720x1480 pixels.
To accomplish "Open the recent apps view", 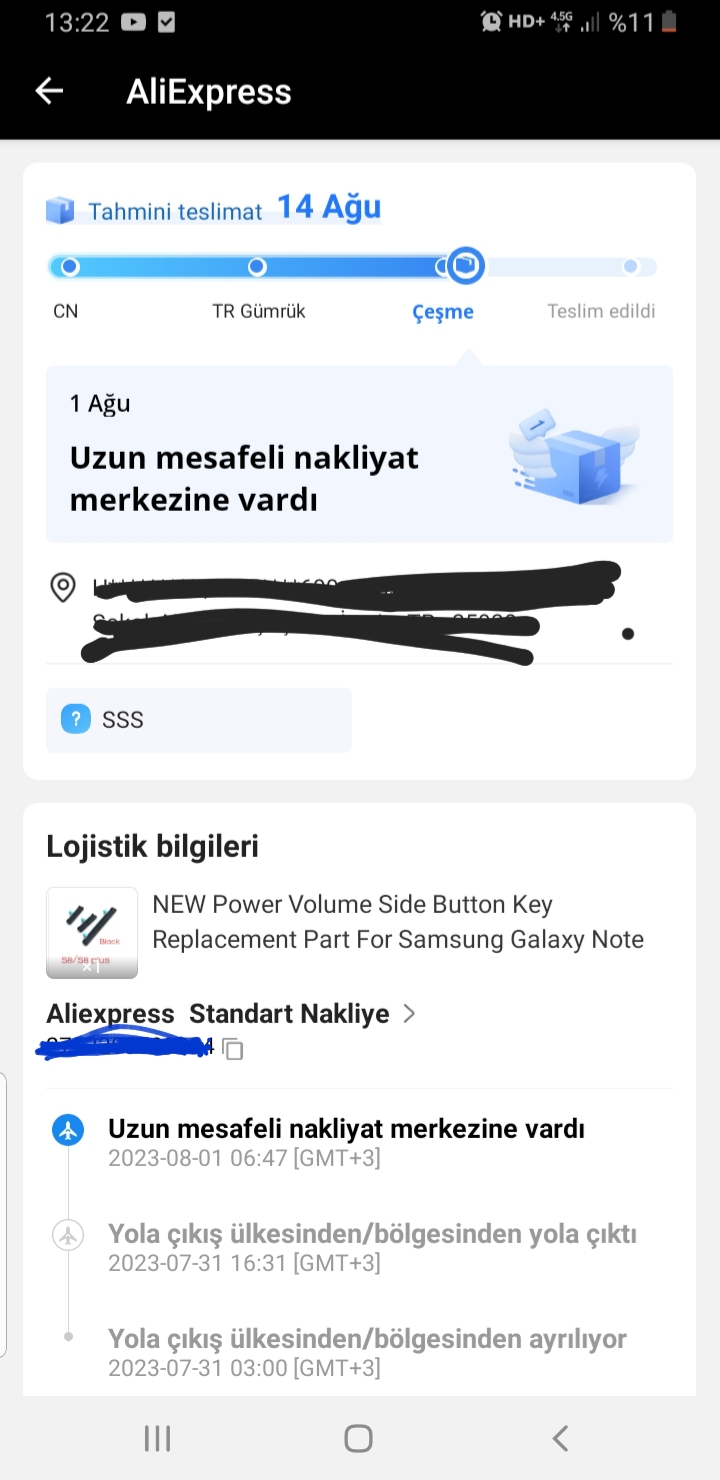I will click(x=158, y=1438).
